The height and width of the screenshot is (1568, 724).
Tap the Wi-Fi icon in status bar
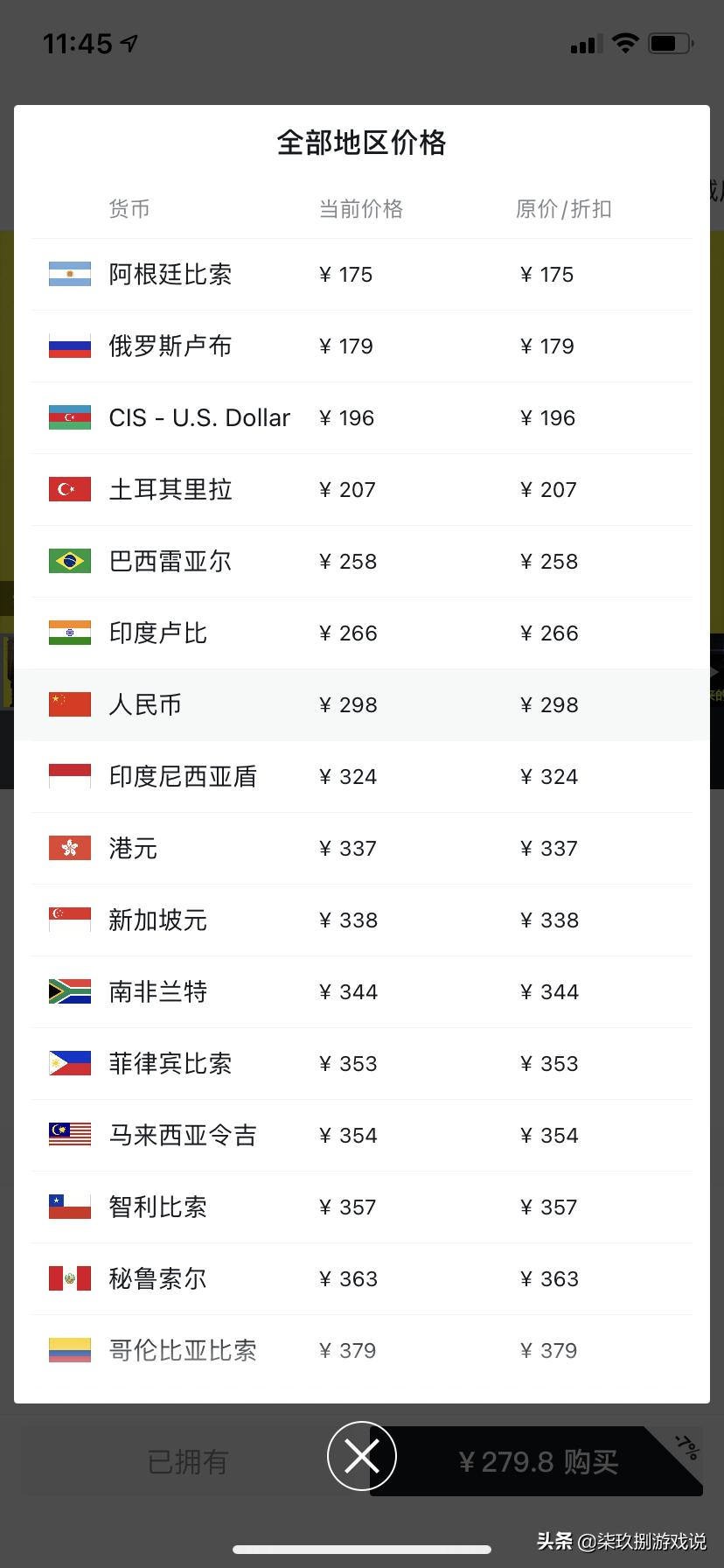[626, 43]
